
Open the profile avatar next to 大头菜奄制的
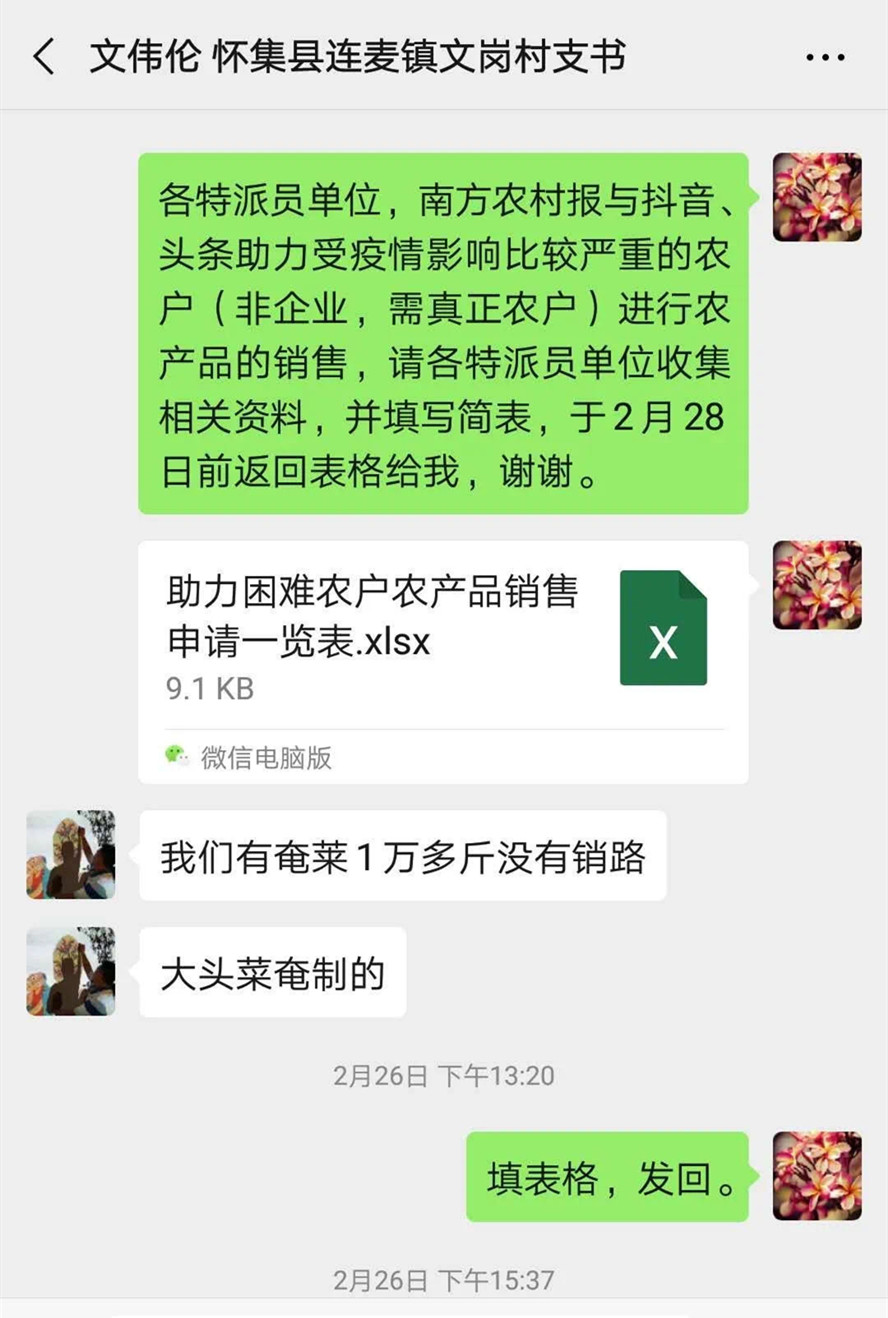71,972
